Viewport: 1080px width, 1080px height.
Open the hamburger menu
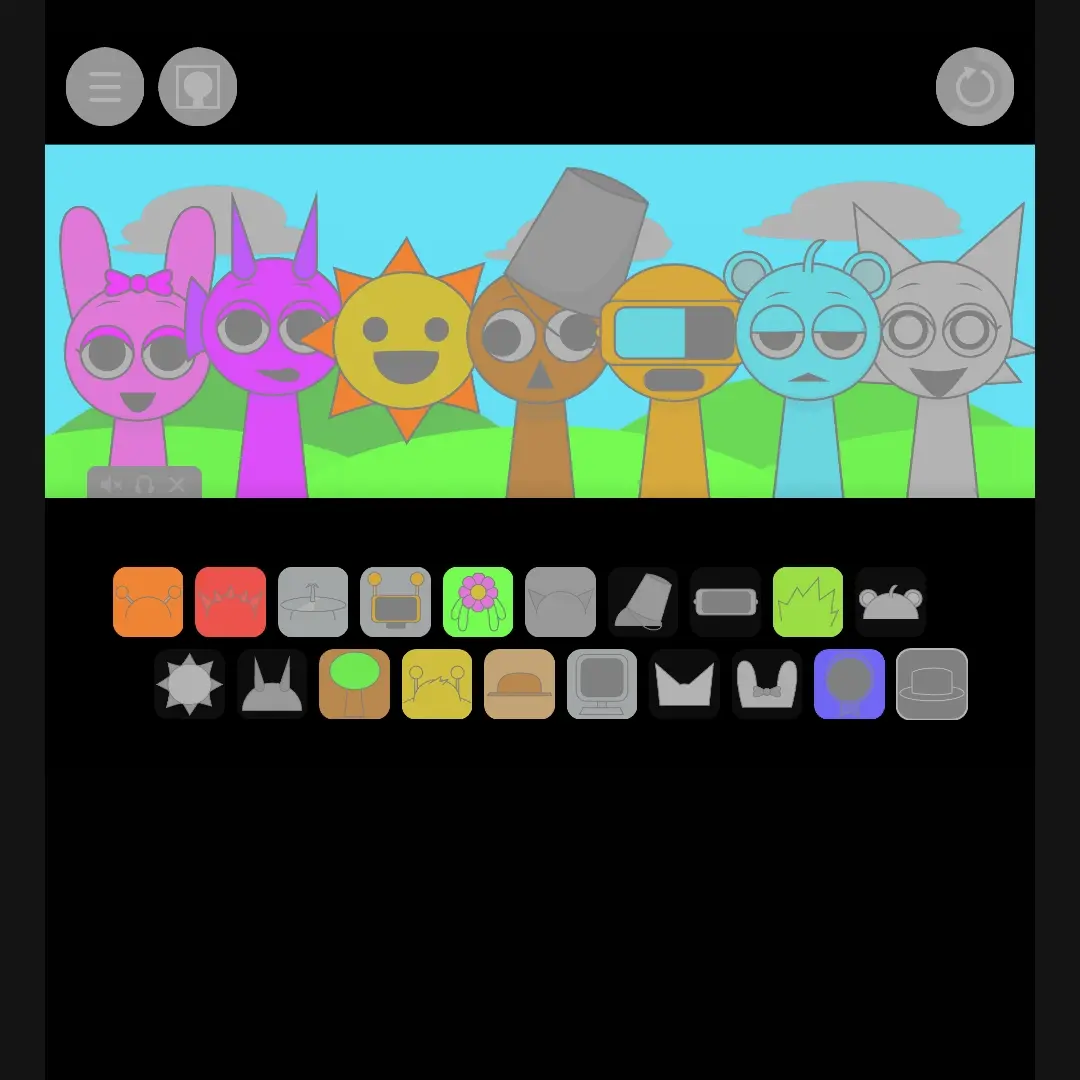coord(105,87)
